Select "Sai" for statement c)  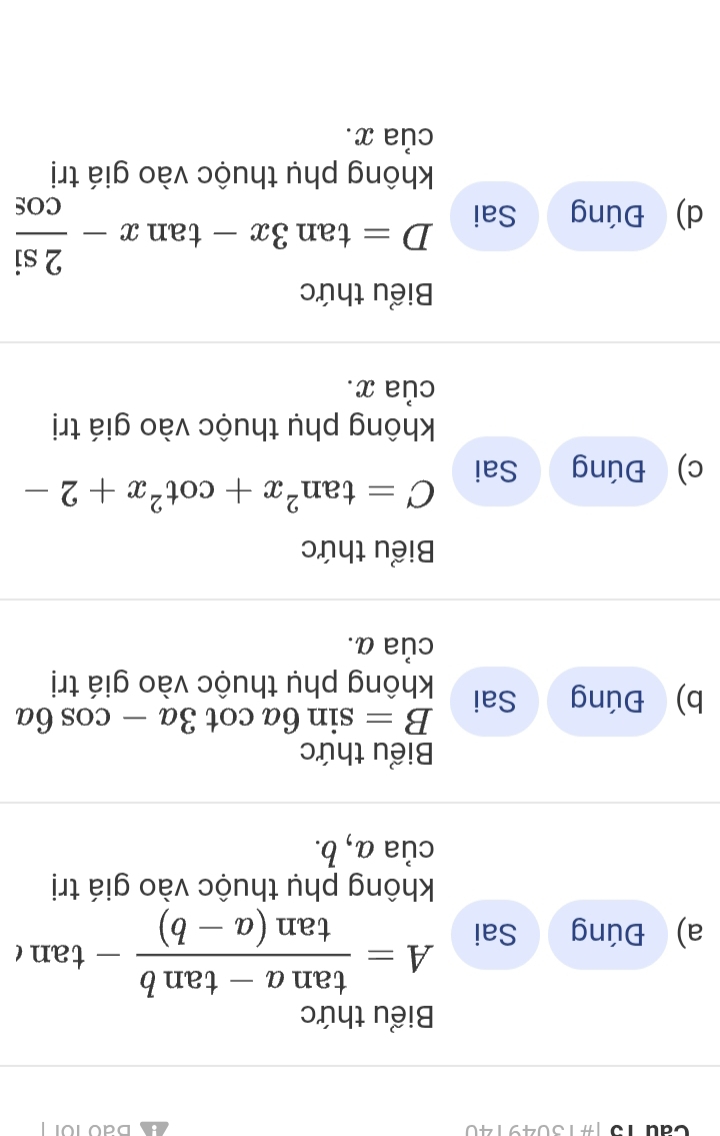click(x=496, y=471)
